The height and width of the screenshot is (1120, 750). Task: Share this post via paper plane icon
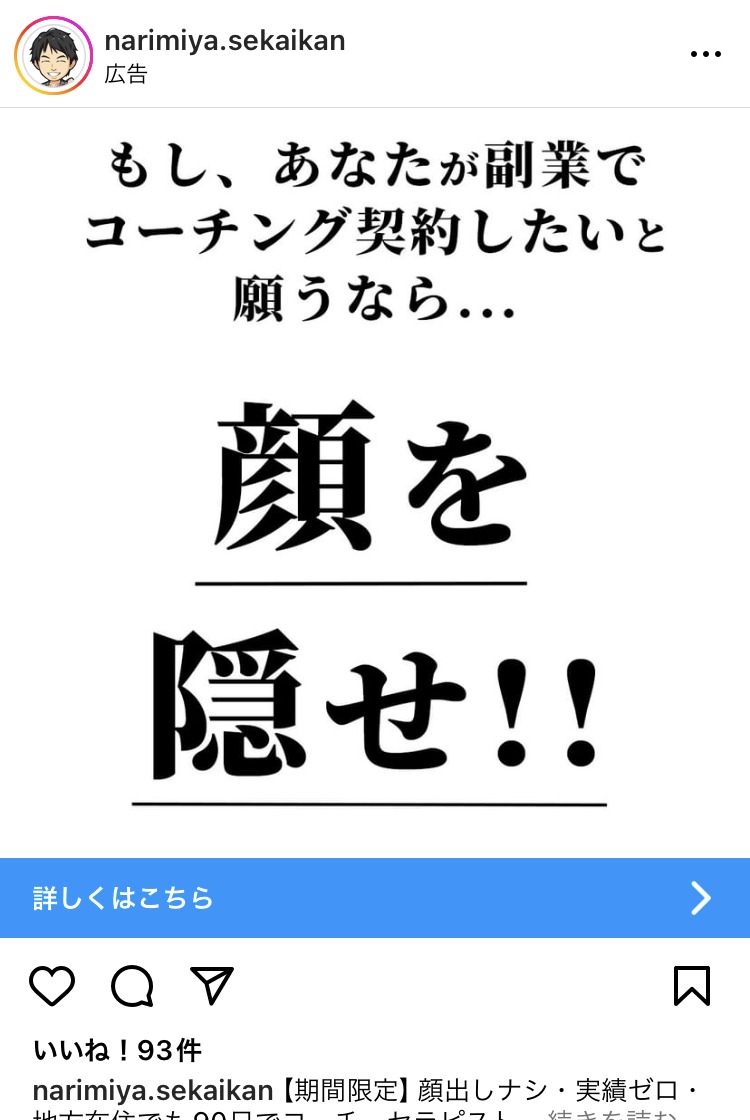[211, 986]
